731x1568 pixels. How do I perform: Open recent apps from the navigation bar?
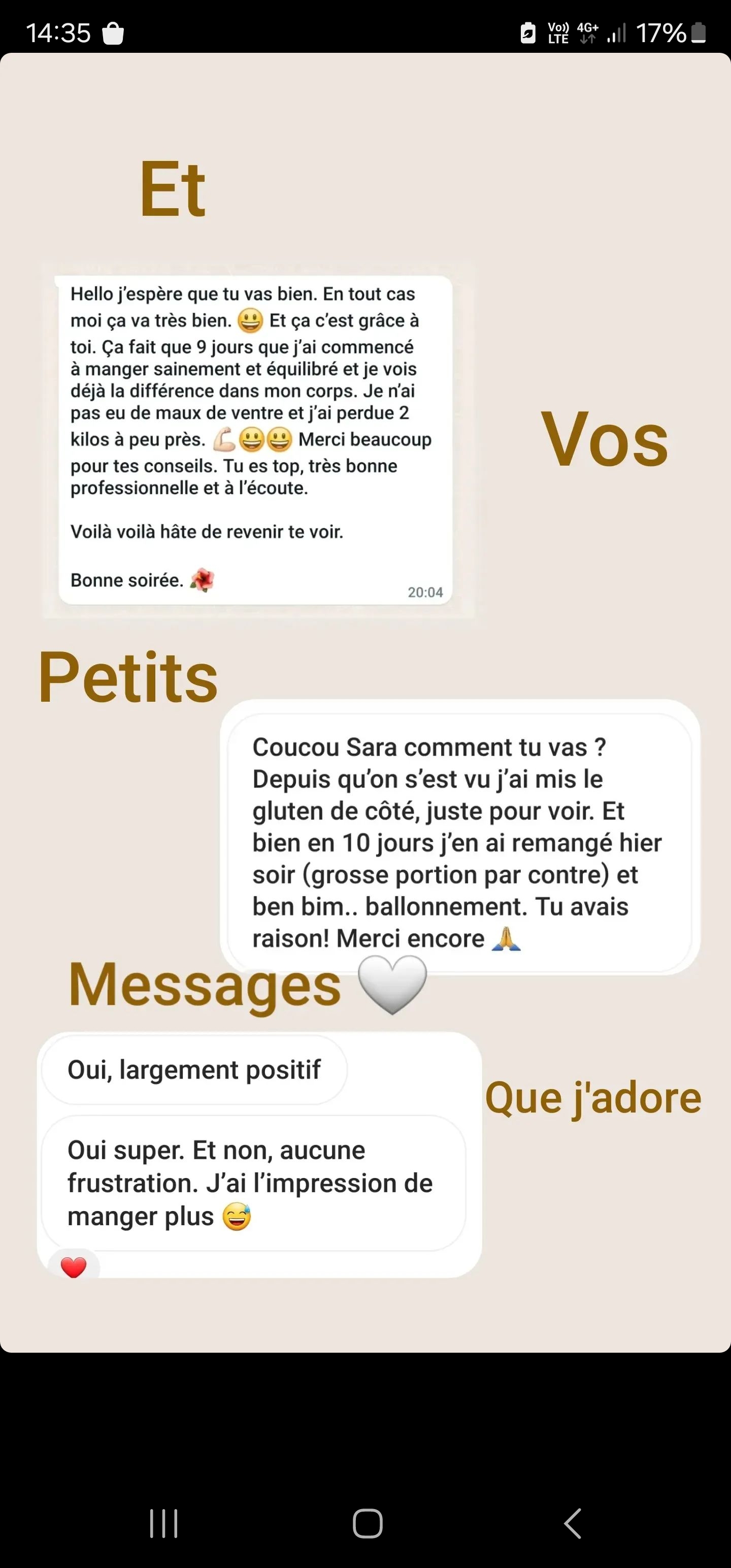point(164,1523)
